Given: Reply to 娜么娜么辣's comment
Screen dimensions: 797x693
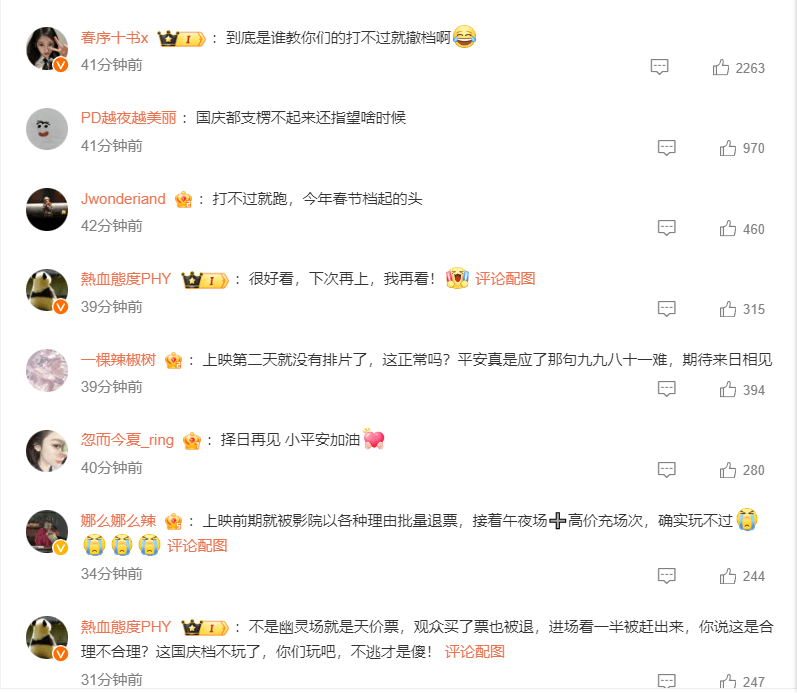Looking at the screenshot, I should [667, 576].
